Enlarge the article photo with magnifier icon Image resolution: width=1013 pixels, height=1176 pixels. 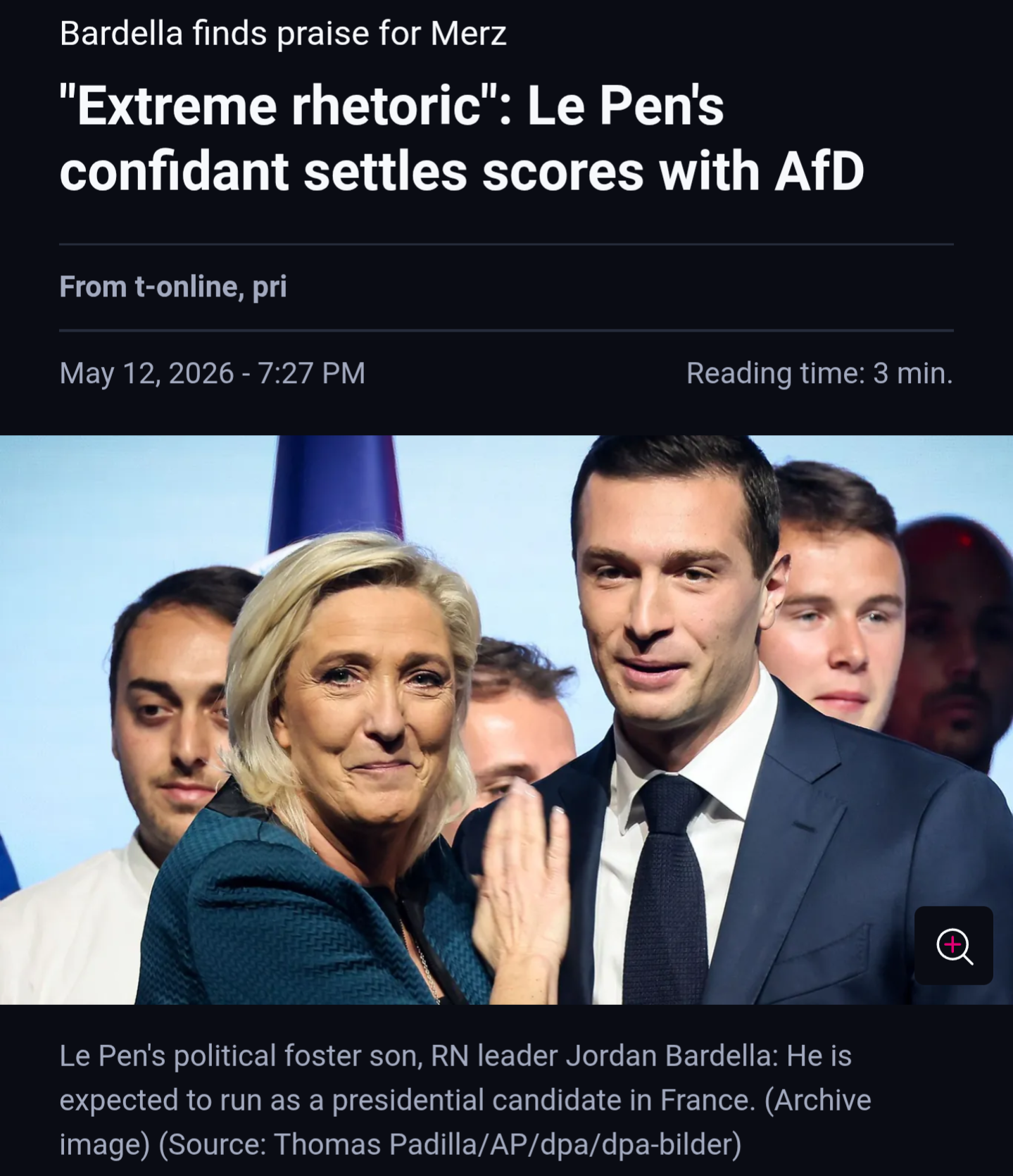click(953, 946)
